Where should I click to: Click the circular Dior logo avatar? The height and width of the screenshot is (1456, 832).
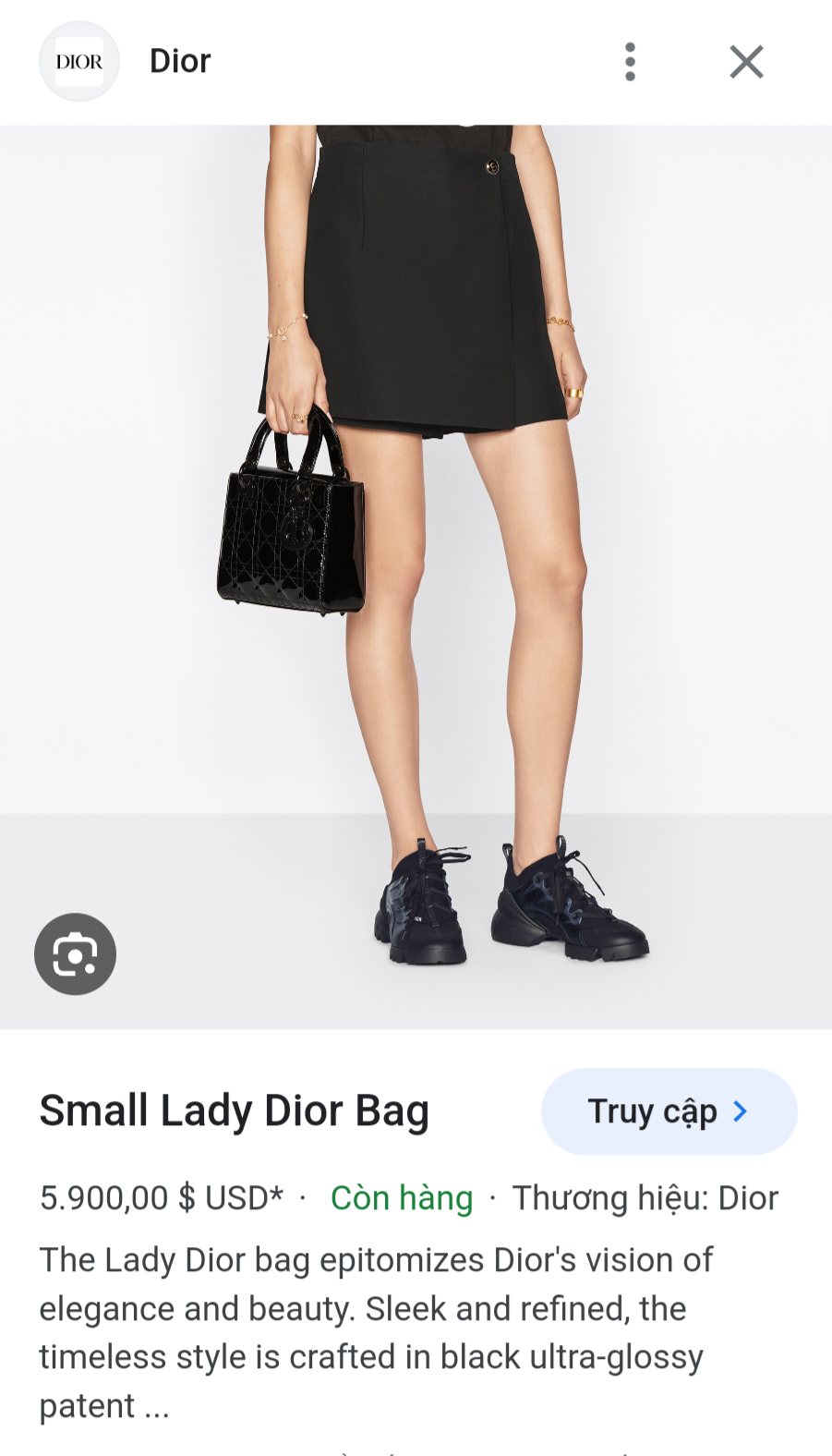tap(79, 61)
